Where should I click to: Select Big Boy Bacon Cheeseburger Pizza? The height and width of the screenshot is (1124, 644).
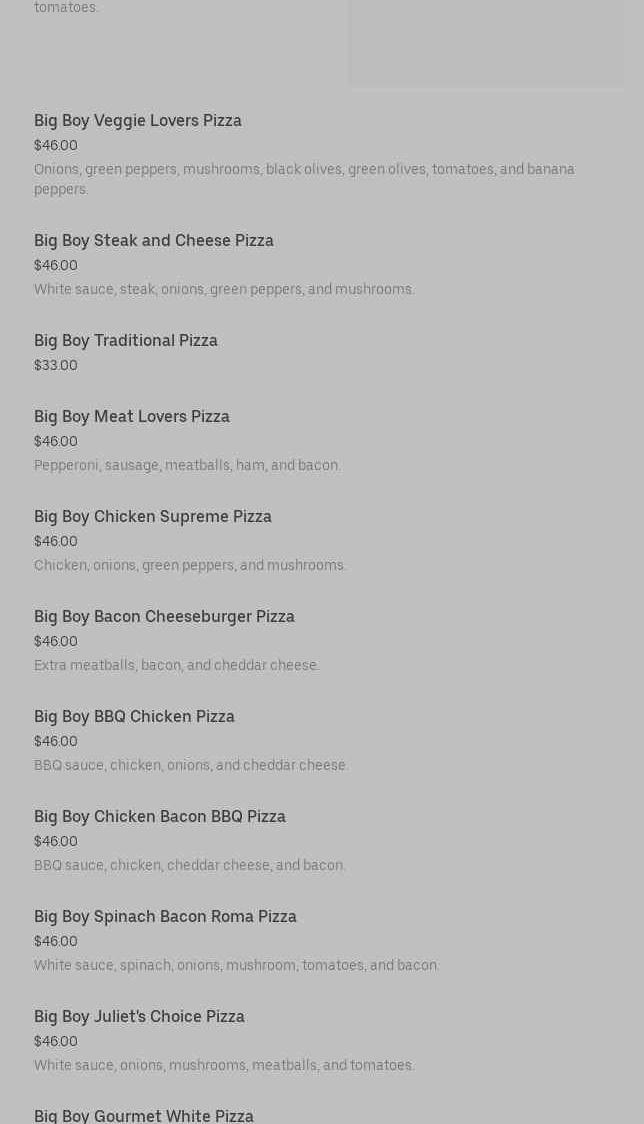(164, 617)
